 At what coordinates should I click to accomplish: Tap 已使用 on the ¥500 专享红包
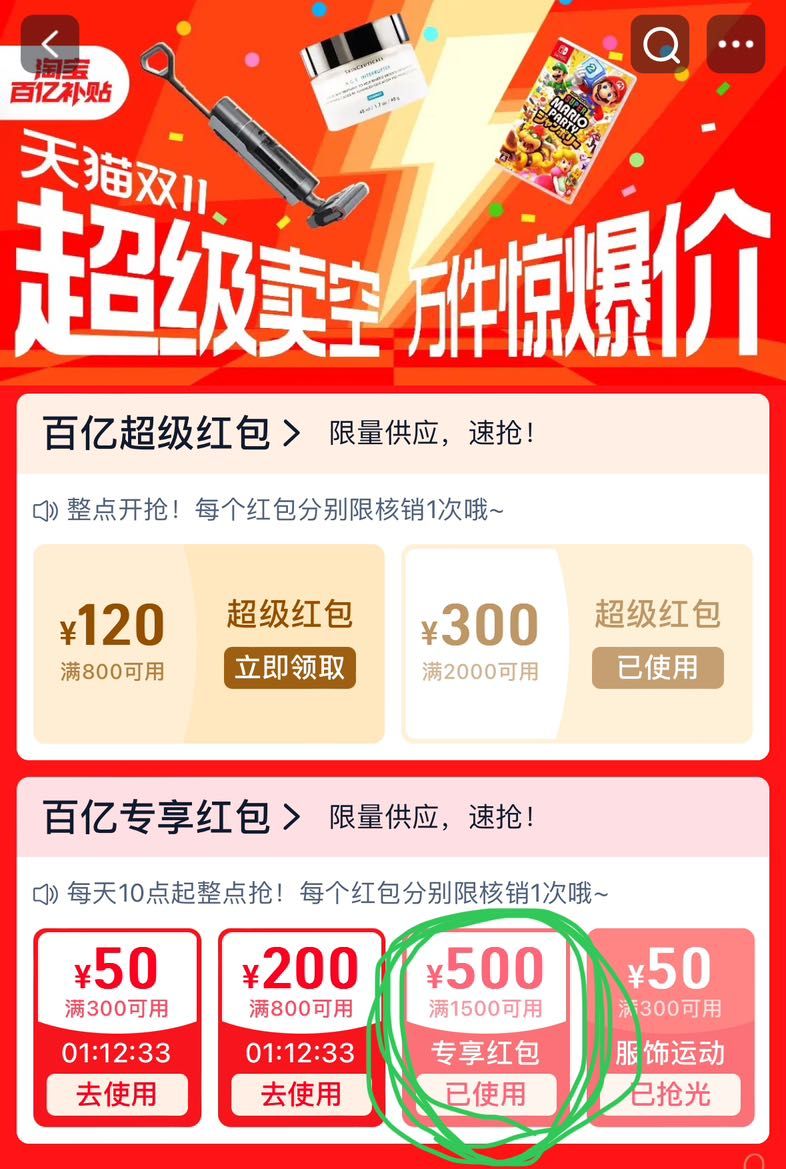tap(485, 1095)
